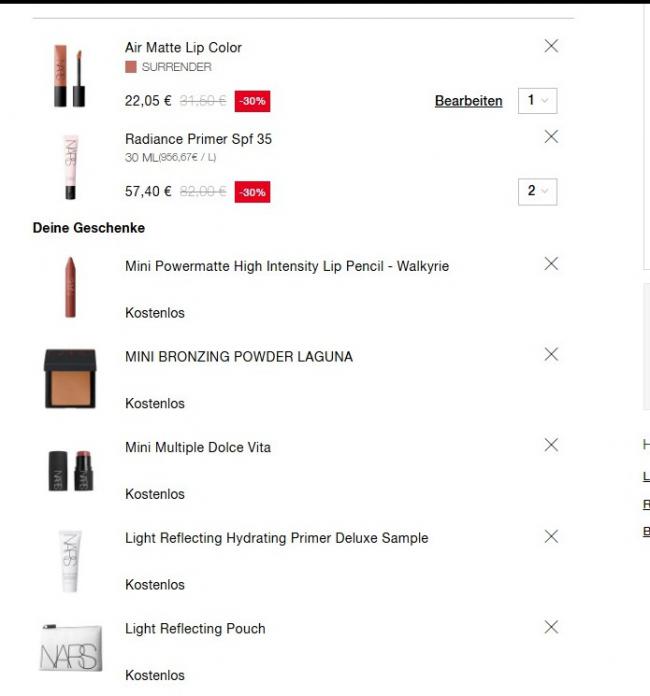650x696 pixels.
Task: Remove Light Reflecting Hydrating Primer sample
Action: coord(551,536)
